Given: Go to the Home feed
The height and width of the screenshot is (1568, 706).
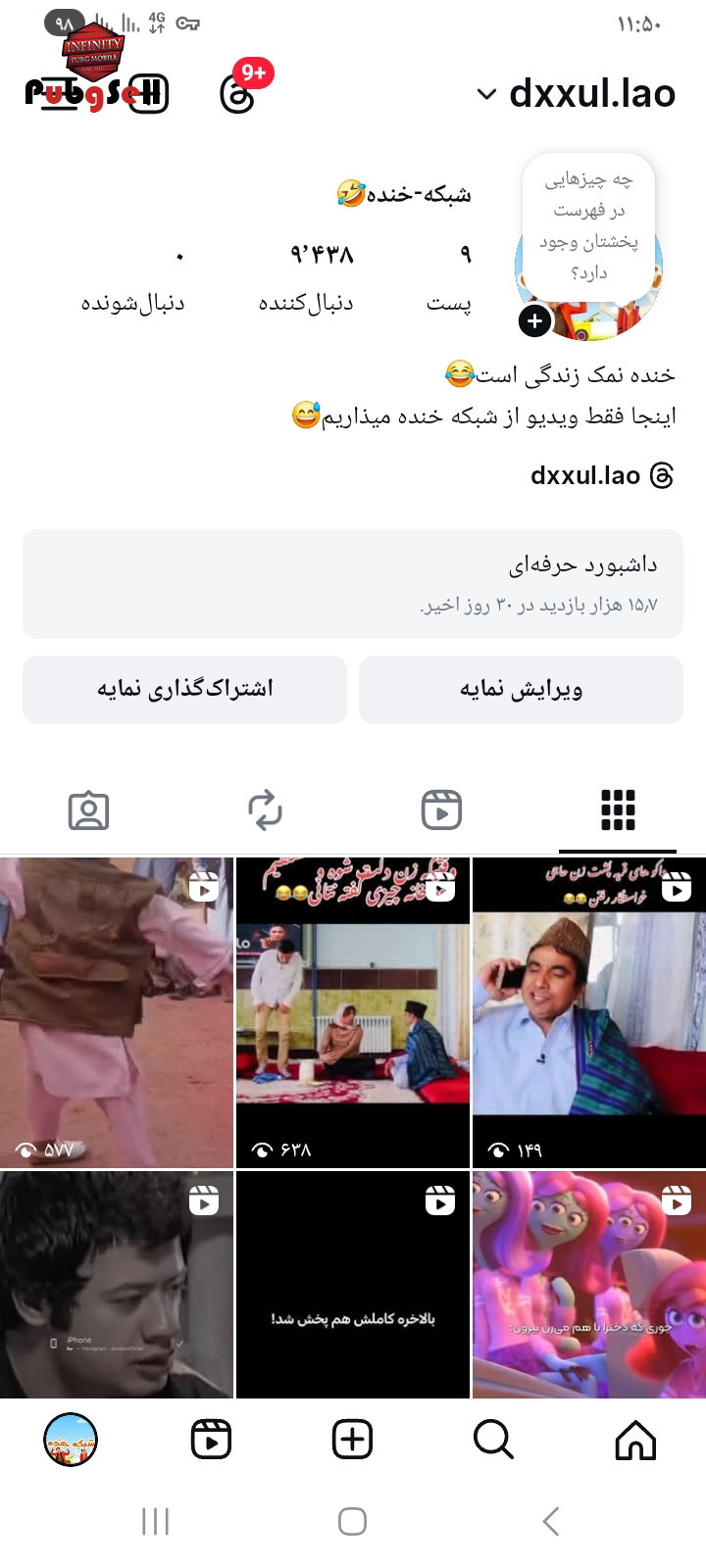Looking at the screenshot, I should tap(635, 1440).
